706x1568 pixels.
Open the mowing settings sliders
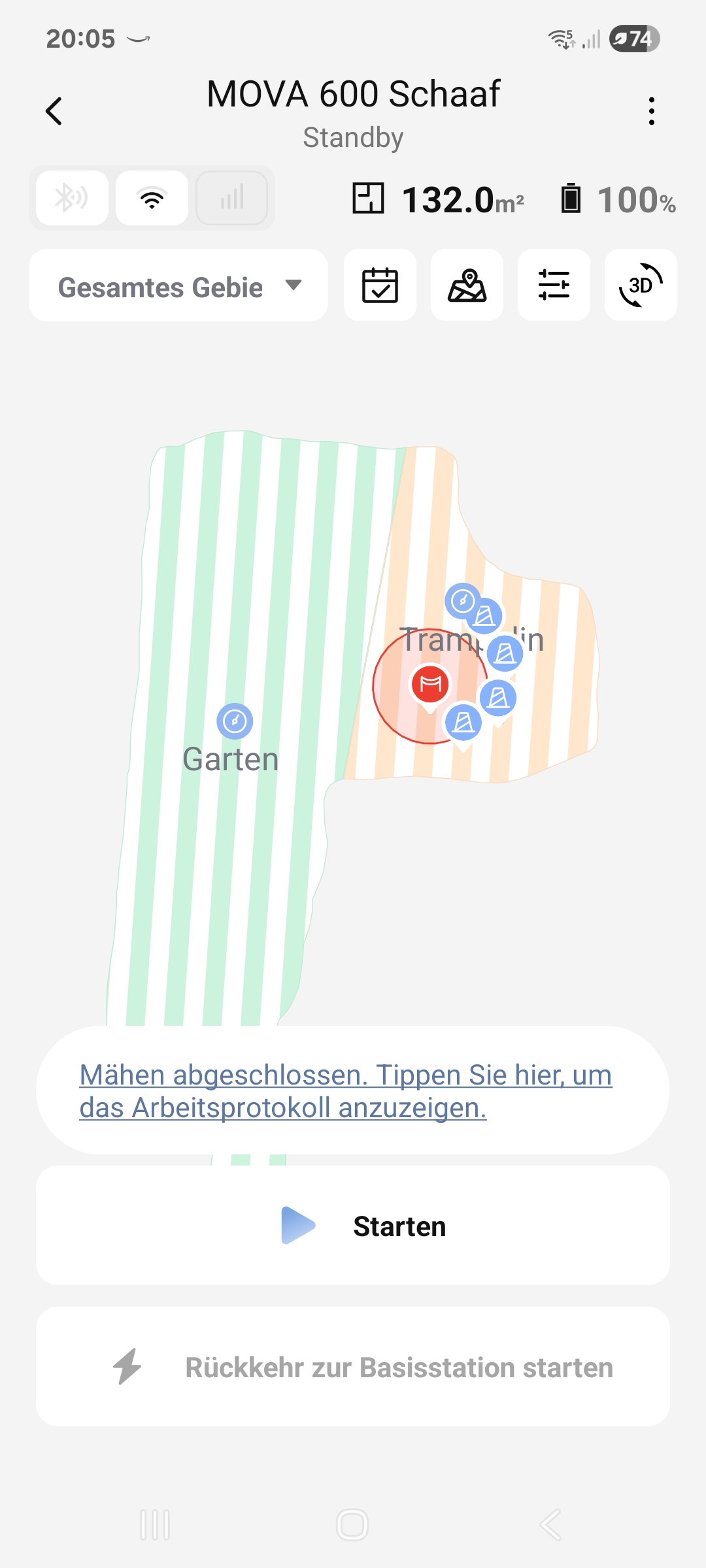pyautogui.click(x=554, y=286)
